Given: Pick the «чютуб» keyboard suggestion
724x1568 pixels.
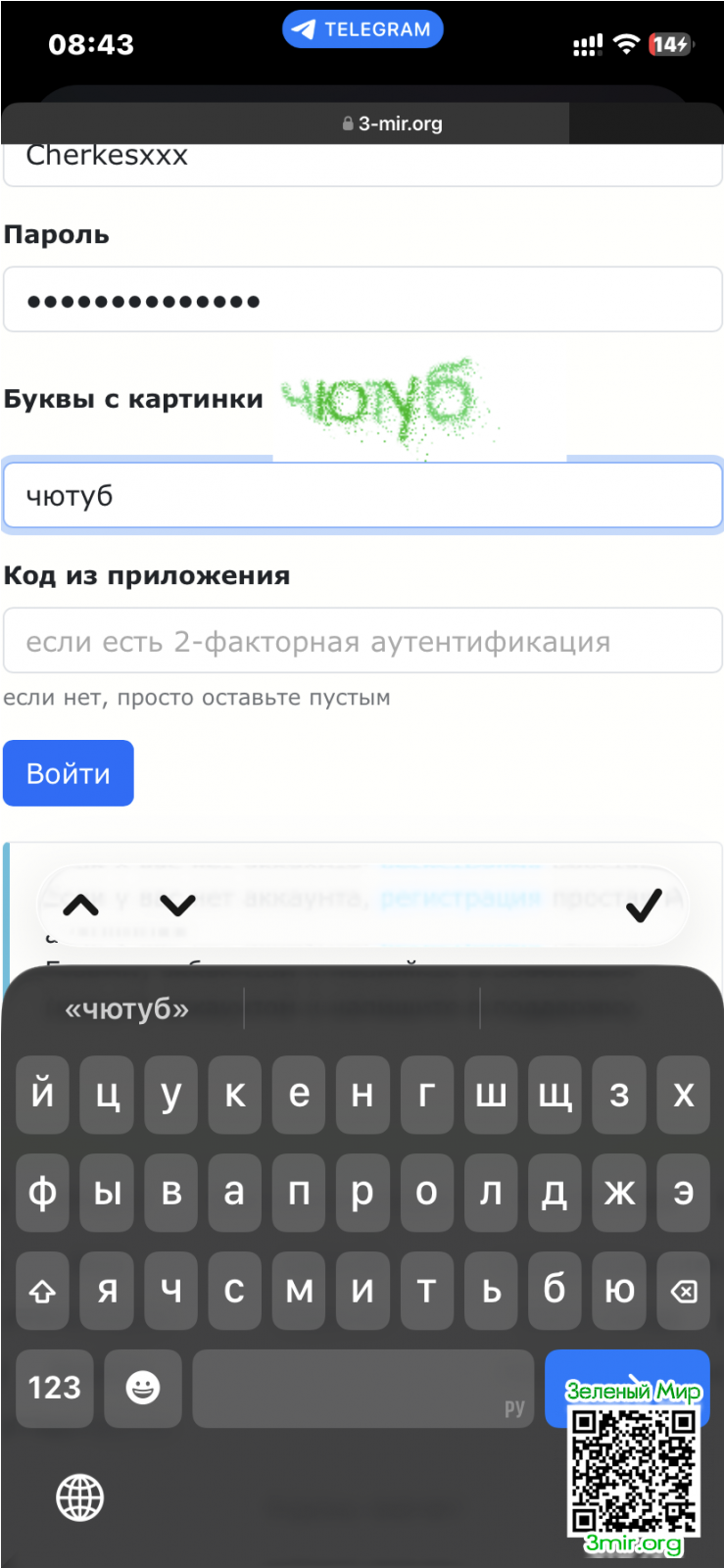Looking at the screenshot, I should [x=127, y=1008].
